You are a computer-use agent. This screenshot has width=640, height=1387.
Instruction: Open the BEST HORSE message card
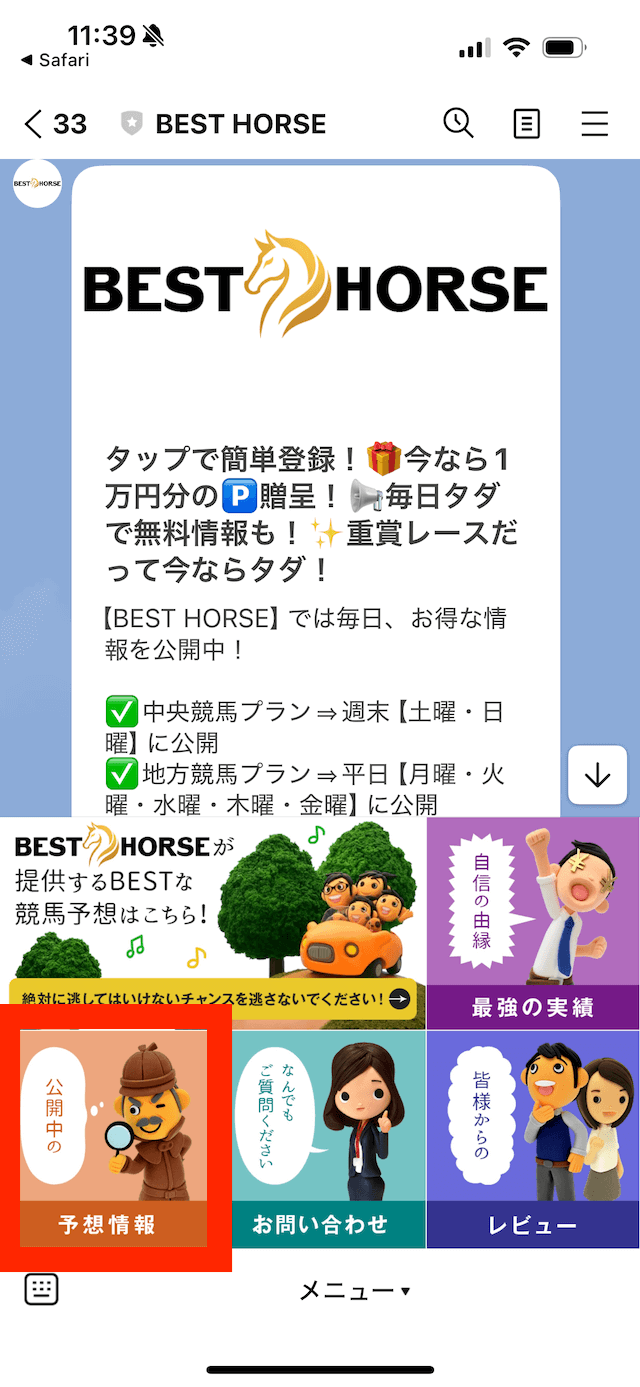[x=316, y=490]
